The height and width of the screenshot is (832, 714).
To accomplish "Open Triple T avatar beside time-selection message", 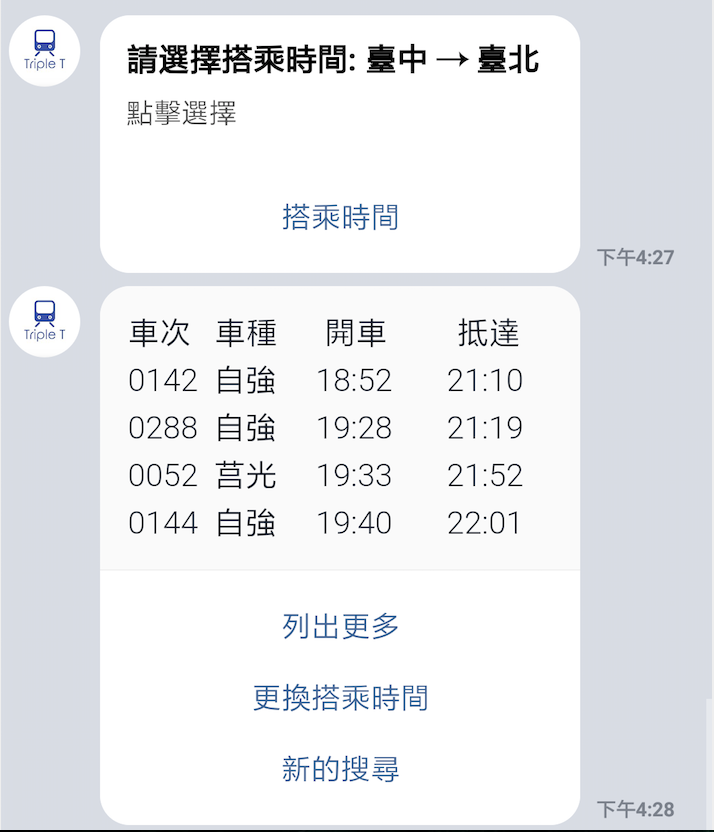I will [45, 51].
